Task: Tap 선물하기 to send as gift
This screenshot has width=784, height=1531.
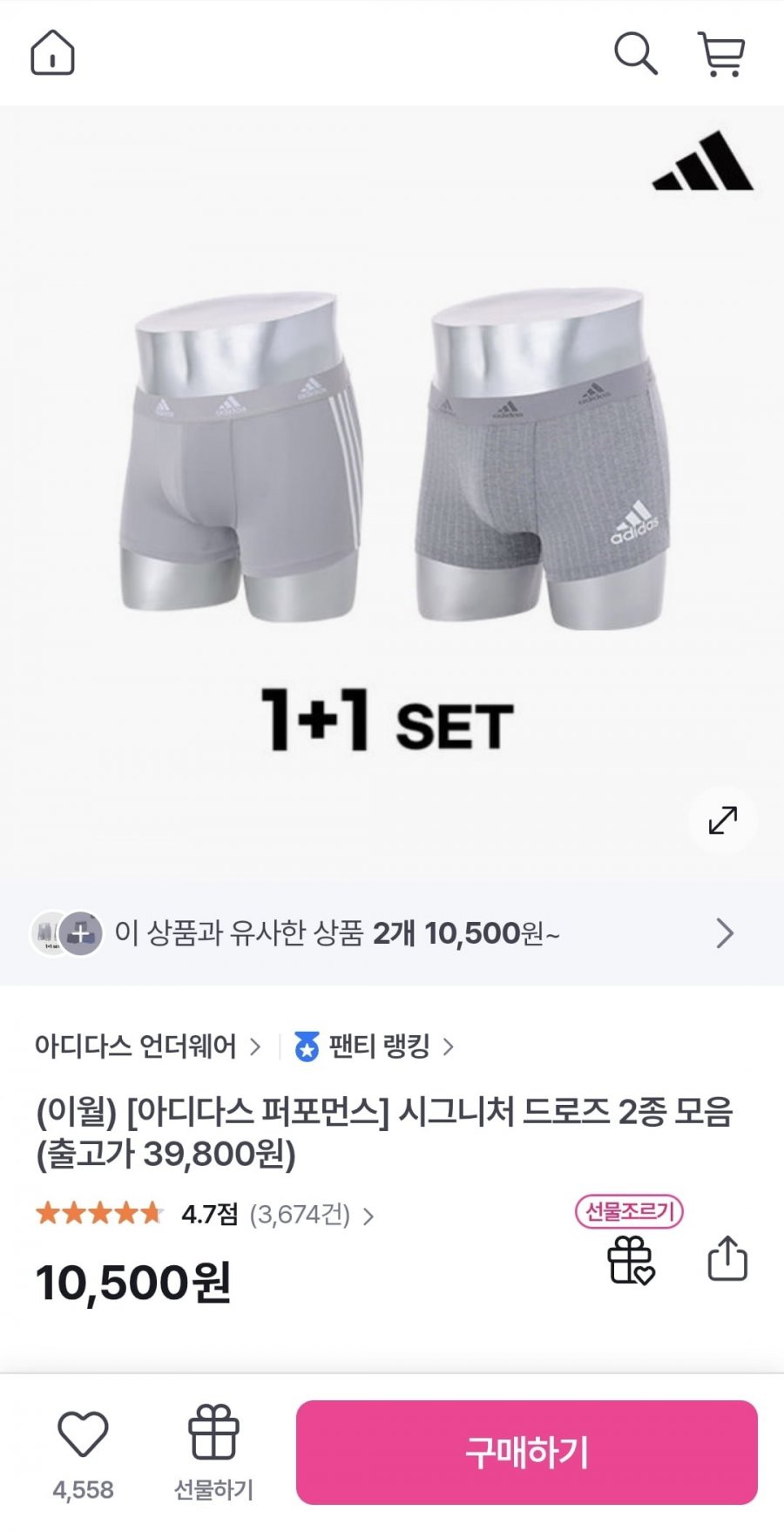Action: click(213, 1451)
